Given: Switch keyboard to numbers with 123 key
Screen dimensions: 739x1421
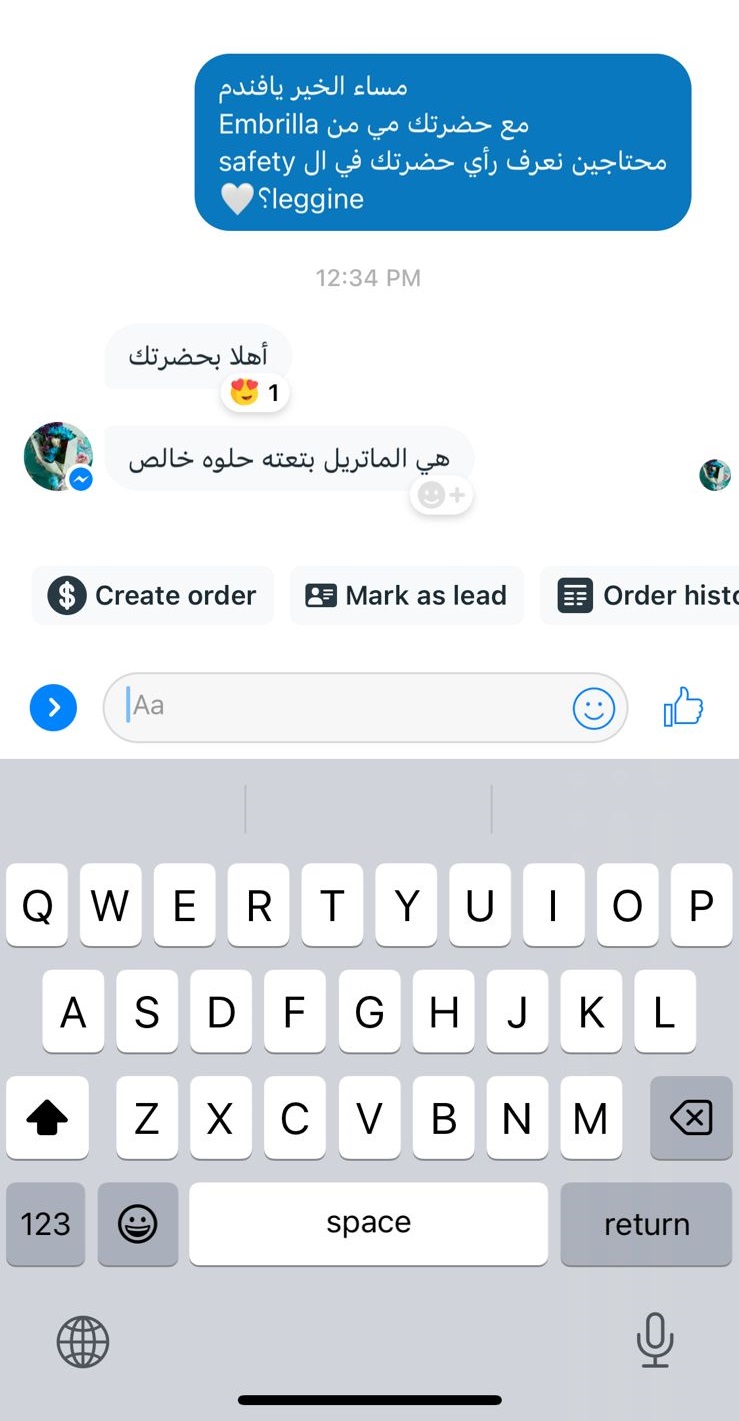Looking at the screenshot, I should pos(46,1224).
